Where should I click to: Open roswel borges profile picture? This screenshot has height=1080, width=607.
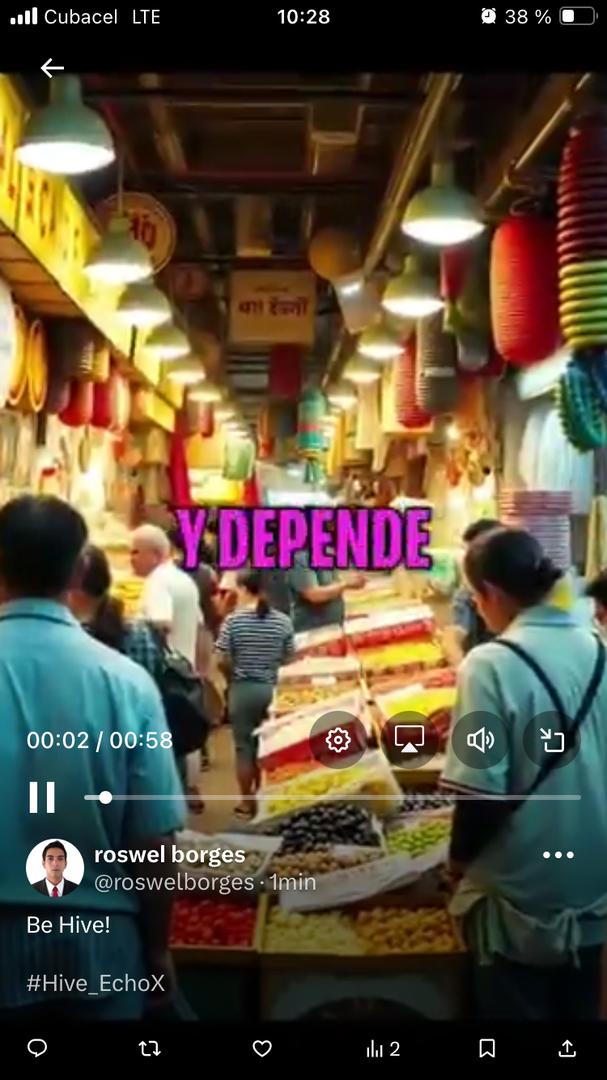coord(55,868)
